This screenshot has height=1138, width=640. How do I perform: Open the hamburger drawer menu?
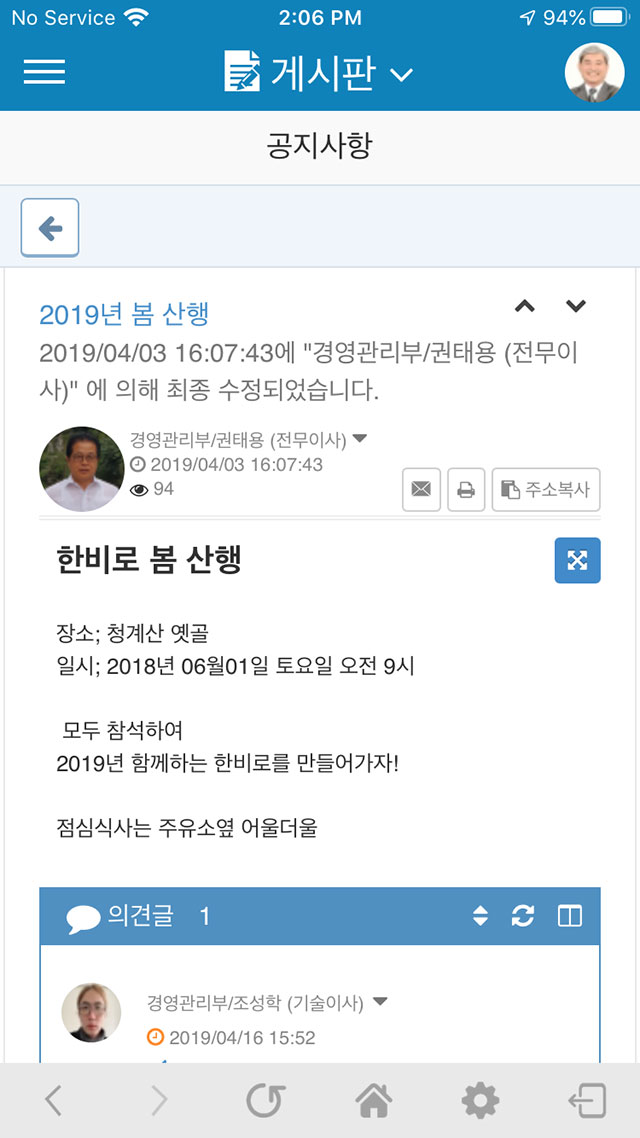tap(44, 72)
